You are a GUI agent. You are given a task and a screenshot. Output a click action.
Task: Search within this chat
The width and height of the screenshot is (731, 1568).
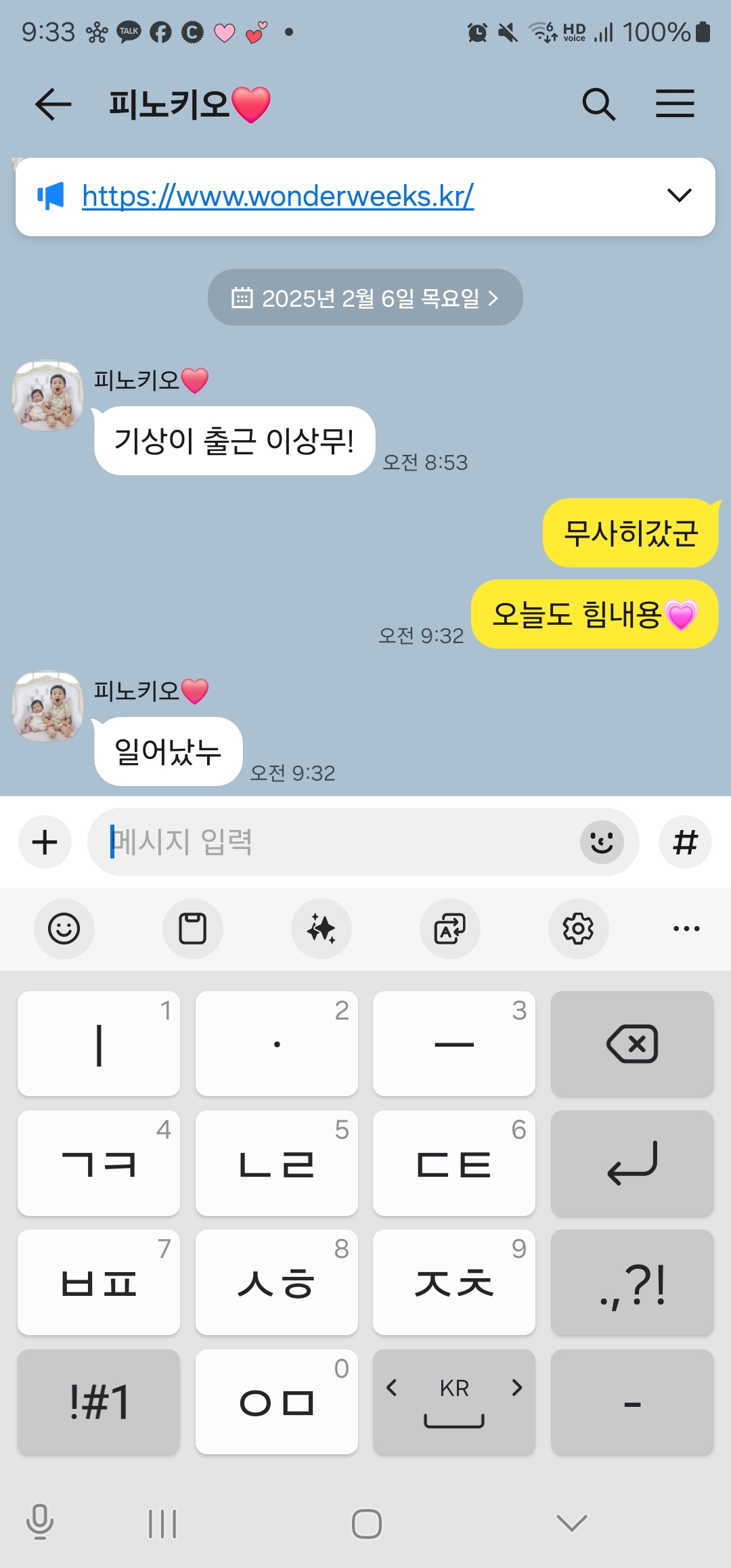coord(598,104)
